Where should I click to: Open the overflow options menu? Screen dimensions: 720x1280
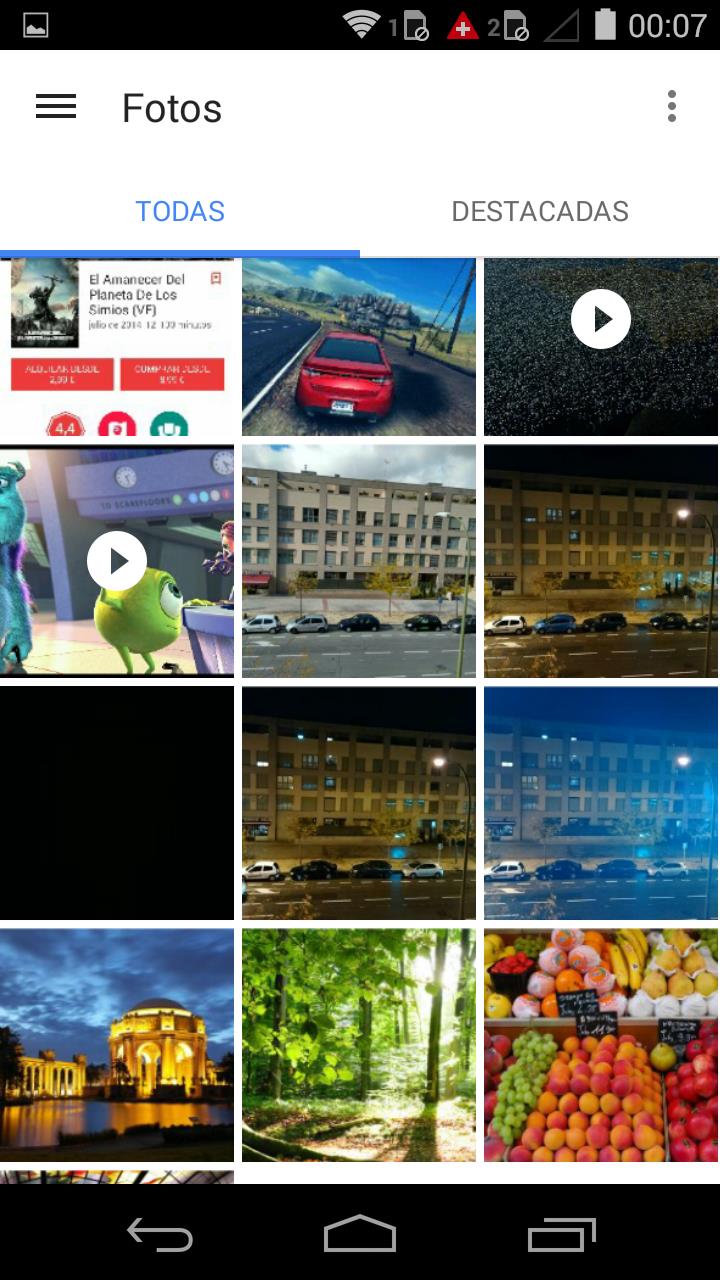(671, 107)
